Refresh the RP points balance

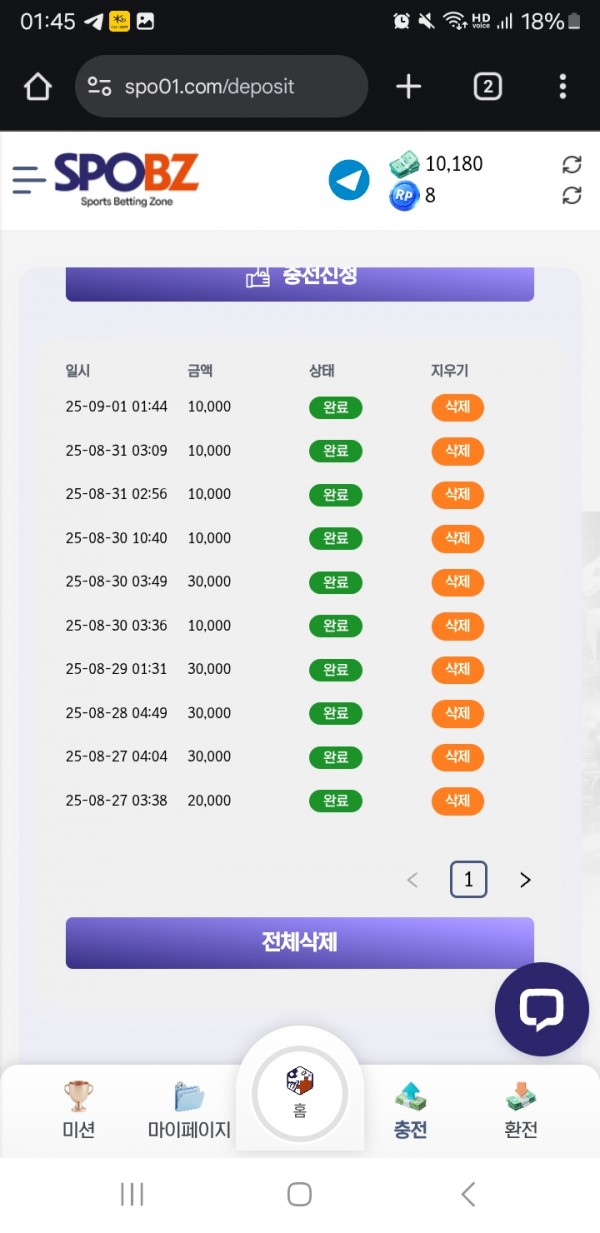click(571, 196)
